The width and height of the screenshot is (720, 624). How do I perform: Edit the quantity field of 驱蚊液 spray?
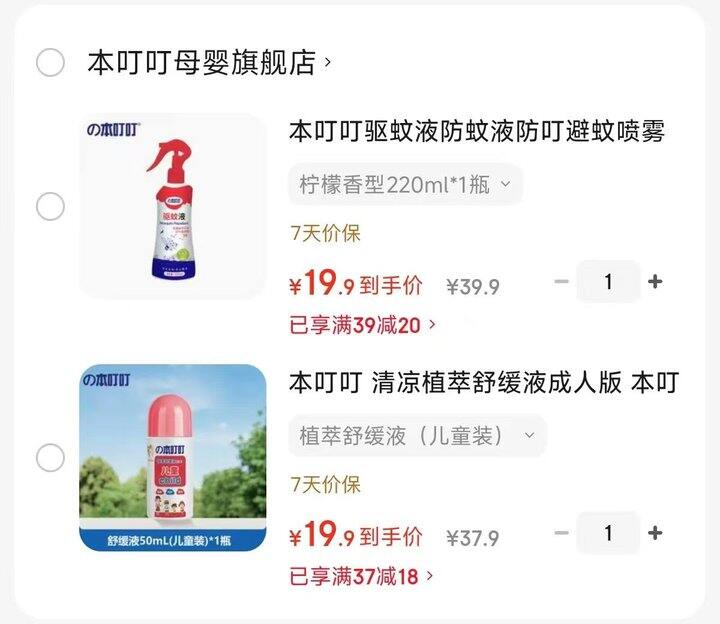click(x=608, y=282)
